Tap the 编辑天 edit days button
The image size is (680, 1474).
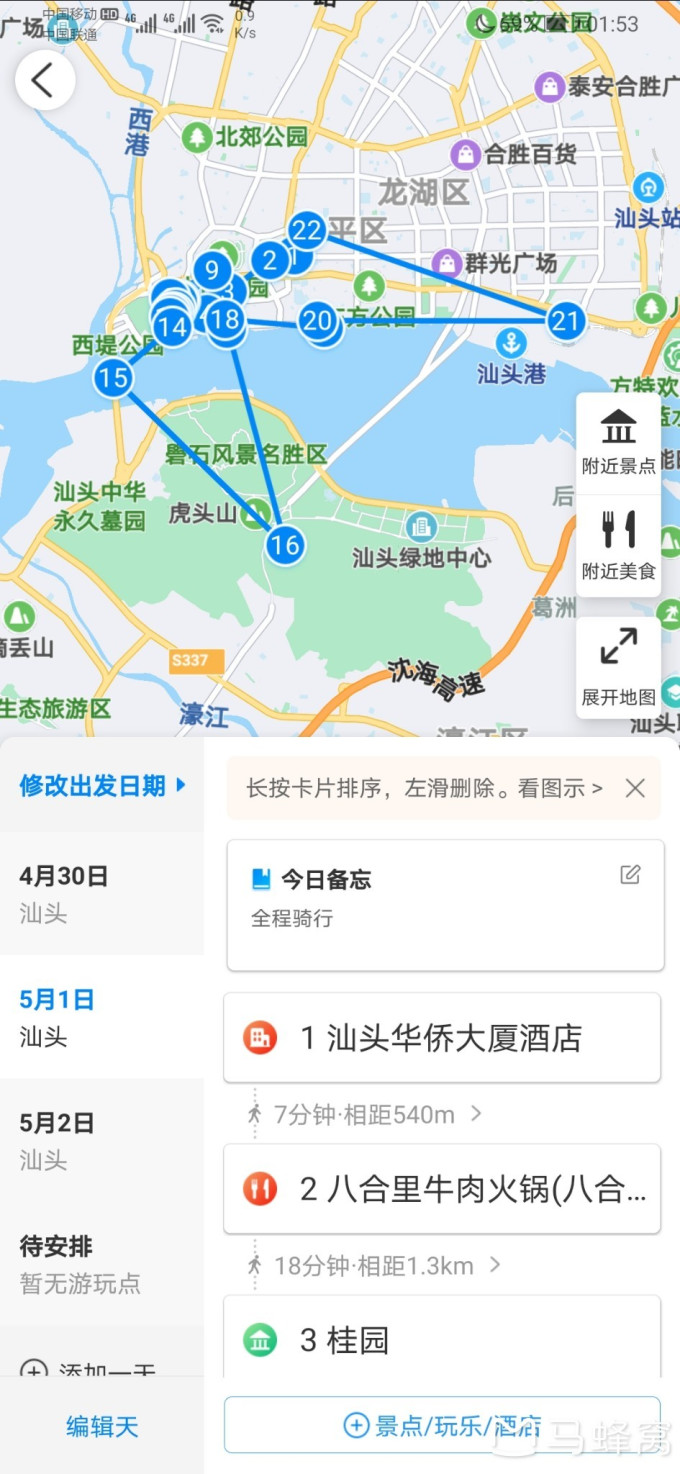(102, 1427)
